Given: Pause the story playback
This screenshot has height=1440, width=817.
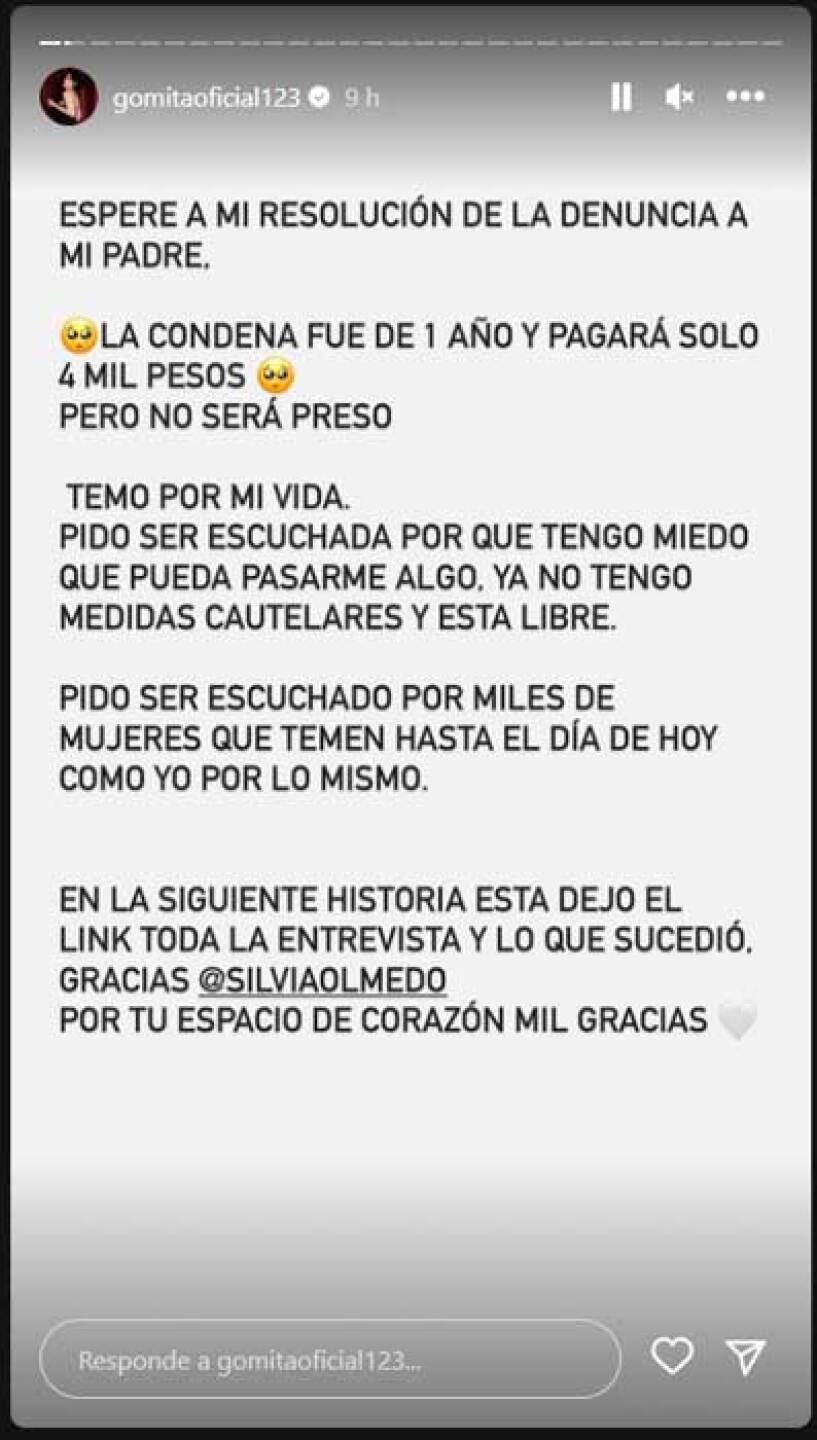Looking at the screenshot, I should point(621,97).
